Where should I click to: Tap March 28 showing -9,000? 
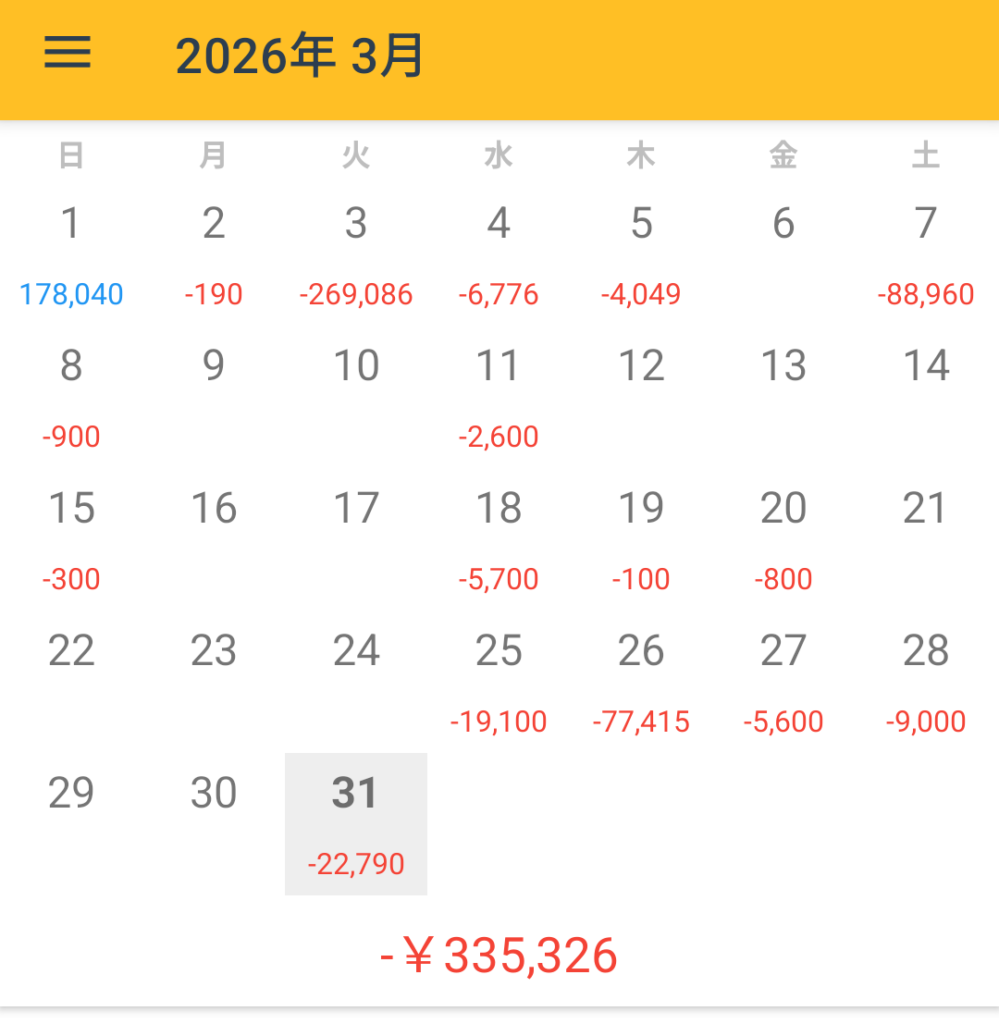pos(926,680)
